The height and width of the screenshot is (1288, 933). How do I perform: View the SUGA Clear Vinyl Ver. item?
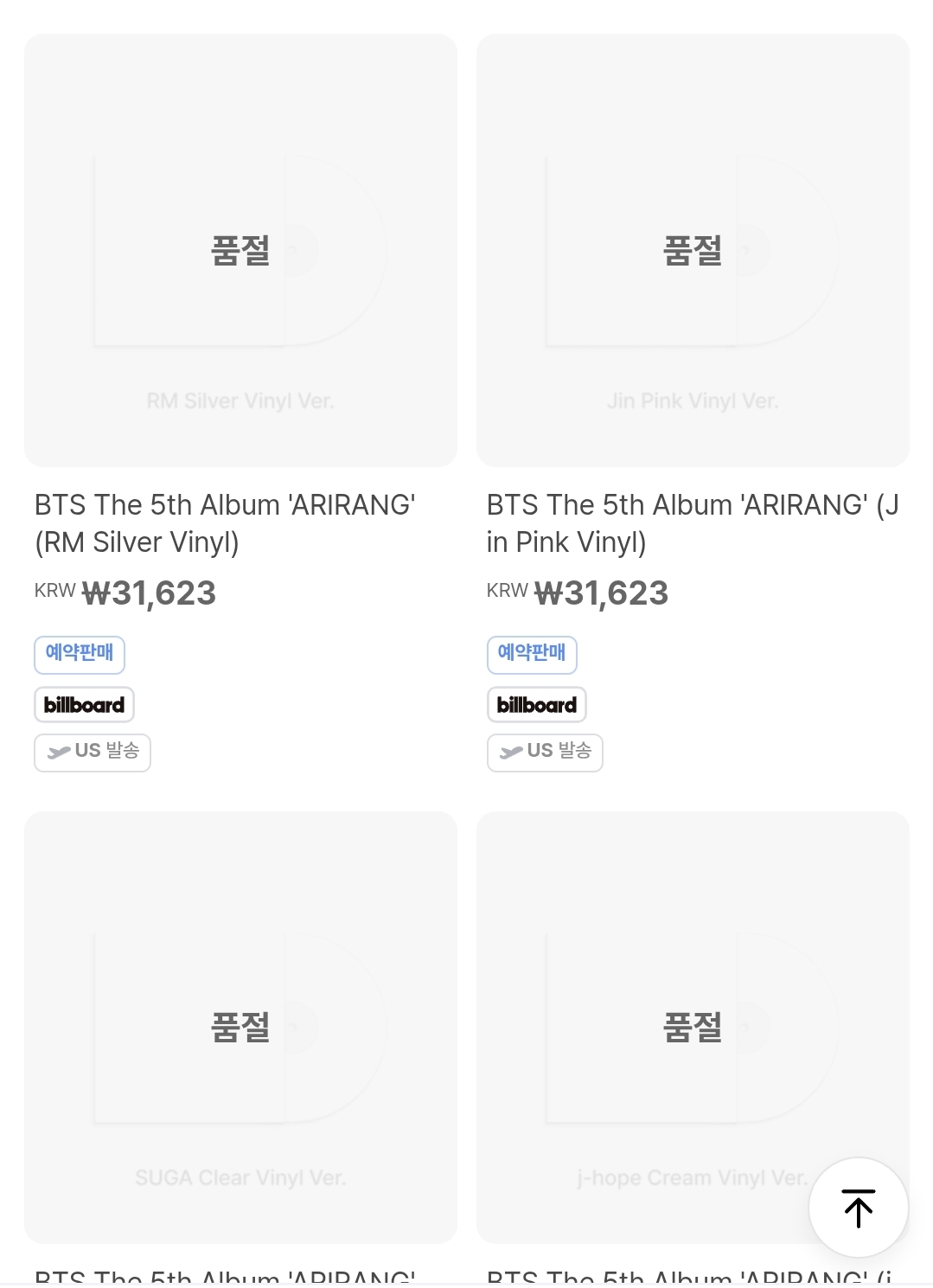[x=240, y=1028]
